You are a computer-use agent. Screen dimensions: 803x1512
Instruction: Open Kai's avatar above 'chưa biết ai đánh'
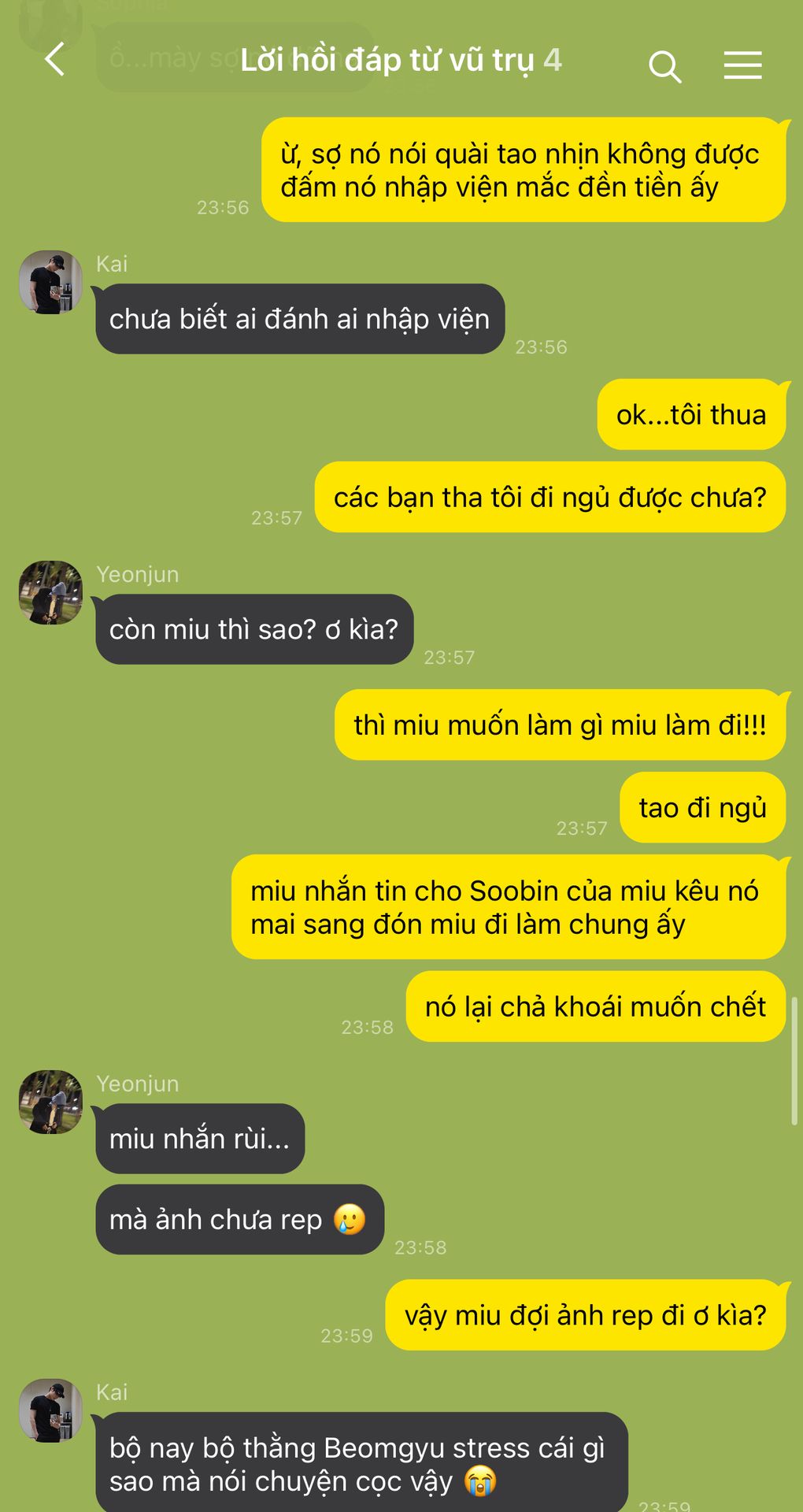click(x=51, y=283)
